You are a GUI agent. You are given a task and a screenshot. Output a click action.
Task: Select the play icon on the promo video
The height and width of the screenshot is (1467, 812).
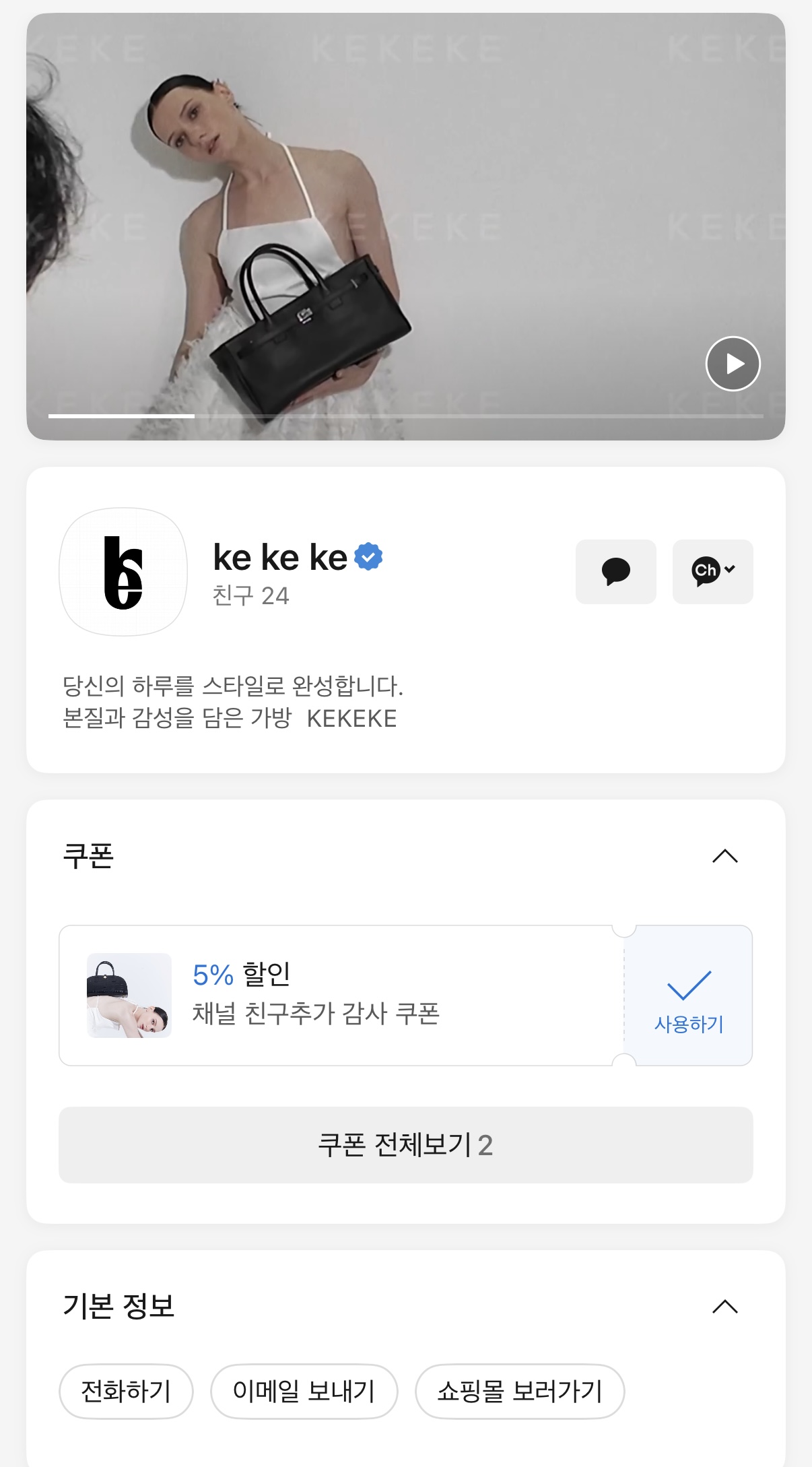[735, 364]
